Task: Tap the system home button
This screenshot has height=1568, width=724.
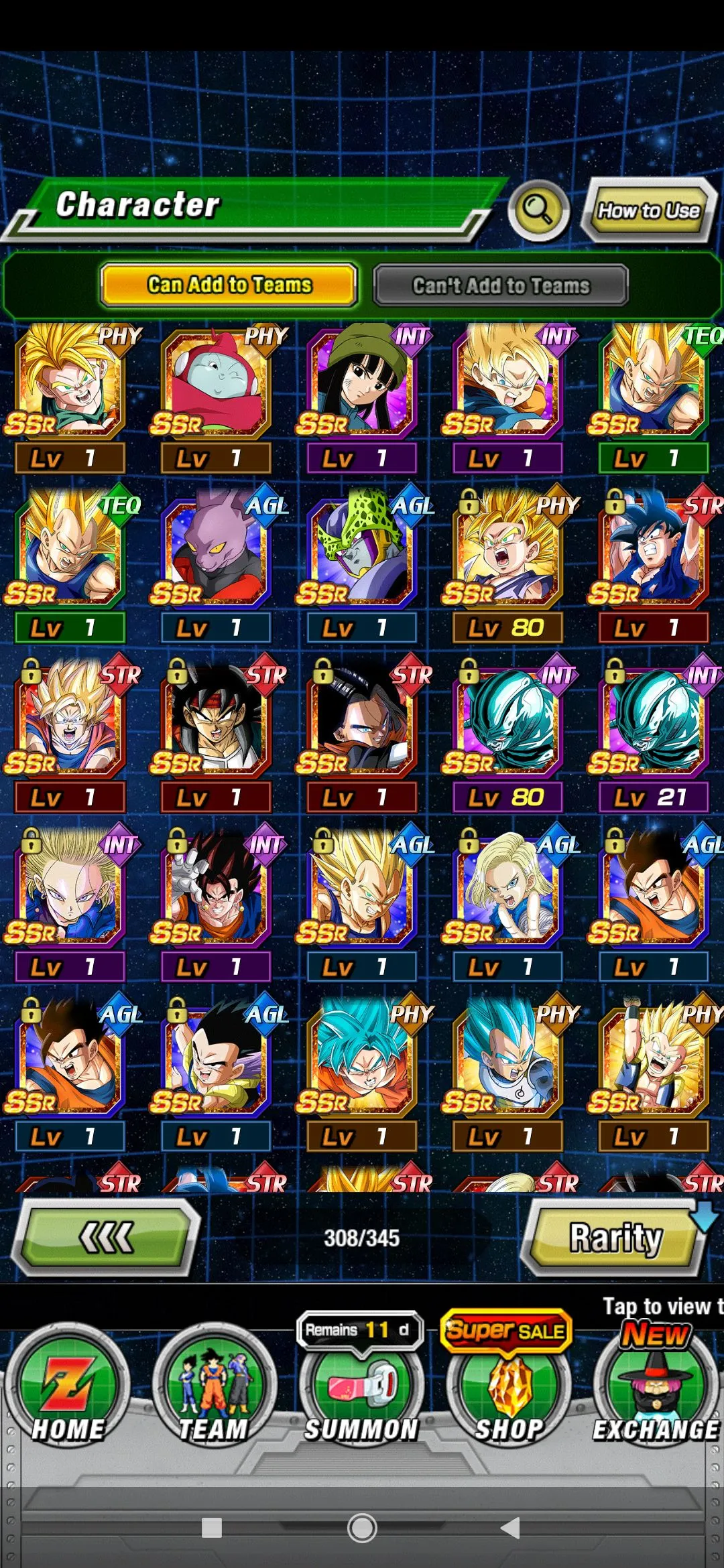Action: click(x=362, y=1528)
